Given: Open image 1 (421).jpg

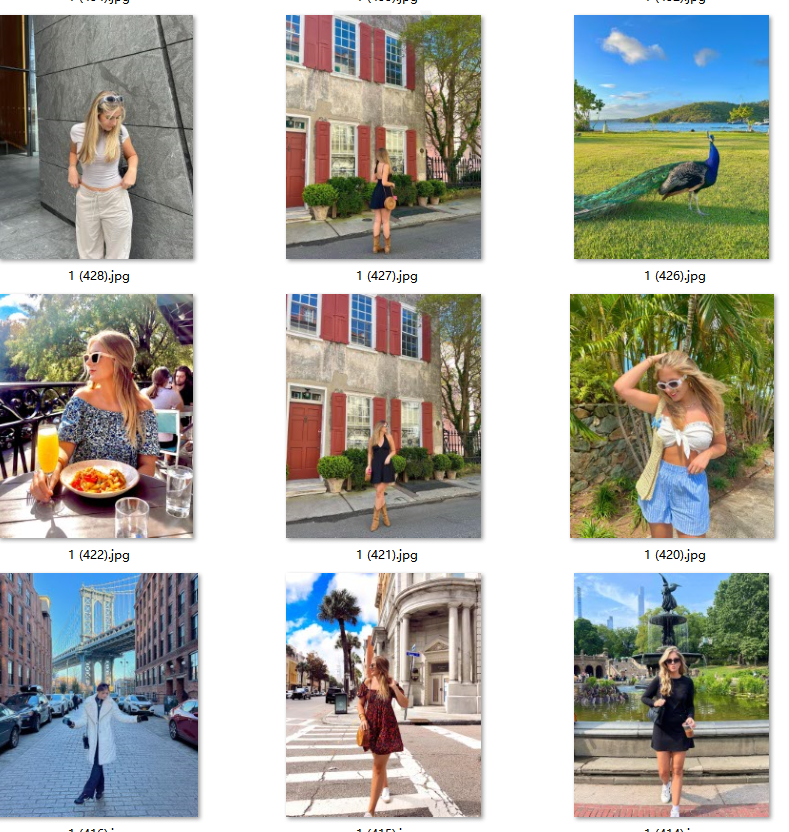Looking at the screenshot, I should coord(383,416).
